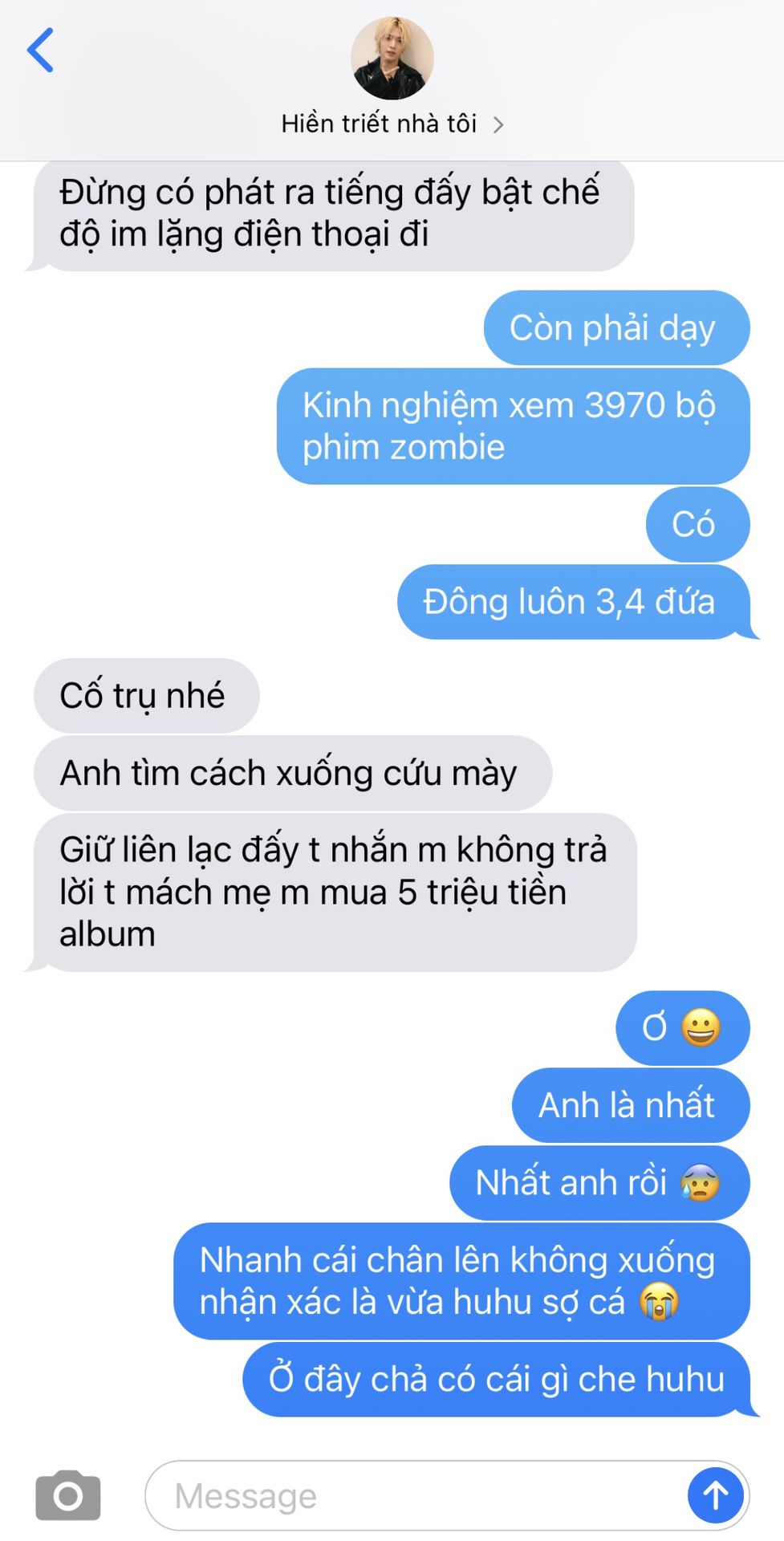The image size is (784, 1541).
Task: Send the message with the arrow button
Action: click(715, 1495)
